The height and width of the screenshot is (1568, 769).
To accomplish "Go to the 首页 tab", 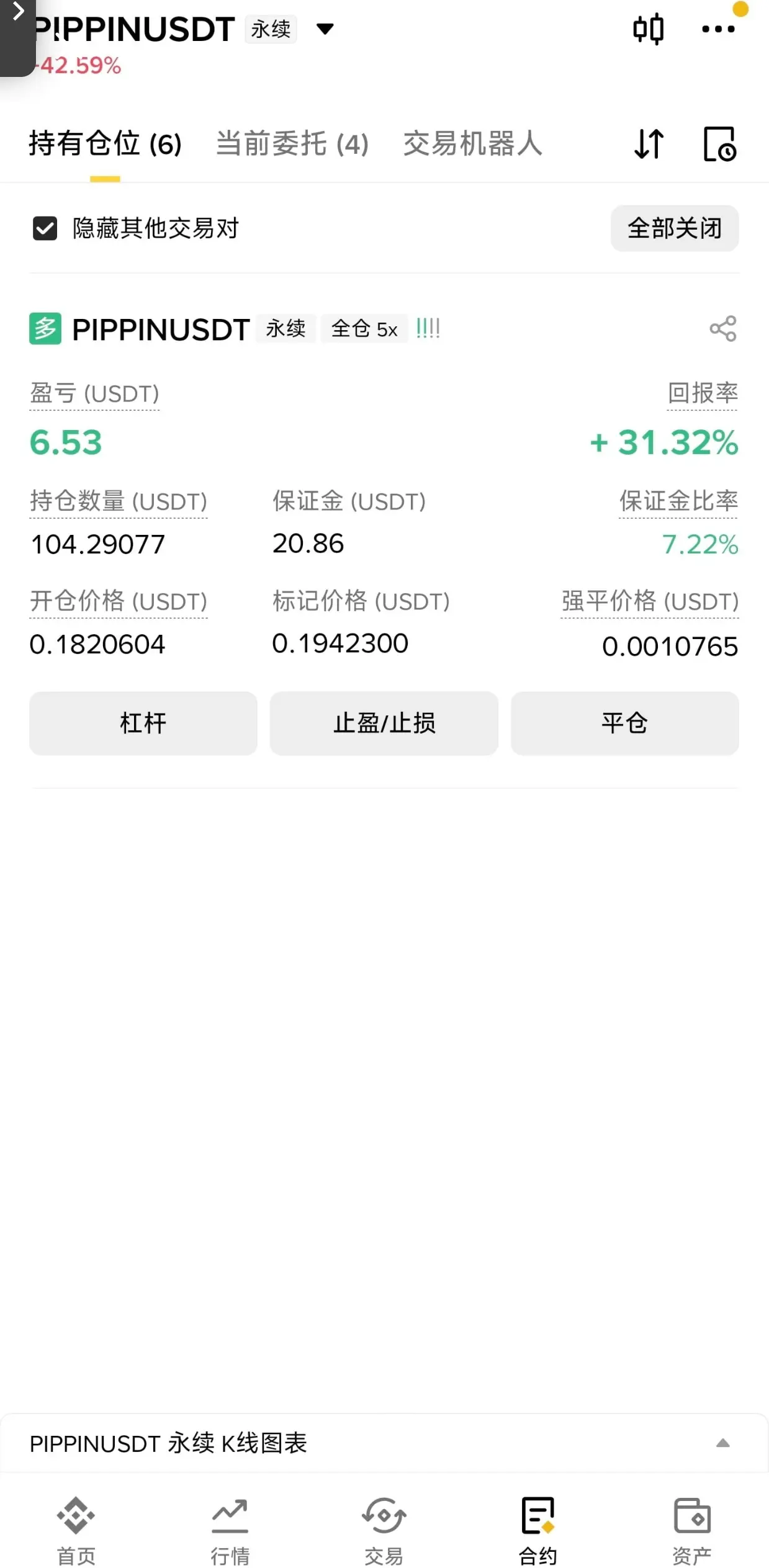I will (x=76, y=1529).
